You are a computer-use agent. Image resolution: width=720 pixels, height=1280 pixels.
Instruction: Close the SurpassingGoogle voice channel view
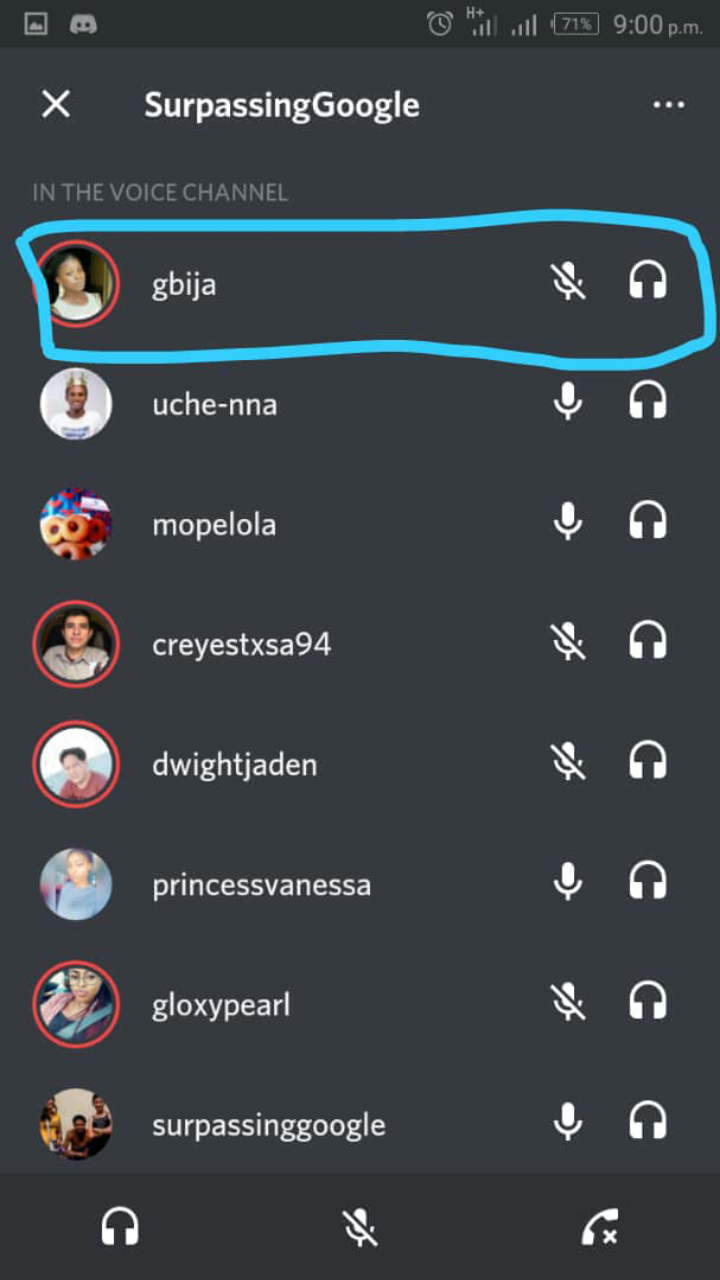[x=56, y=104]
